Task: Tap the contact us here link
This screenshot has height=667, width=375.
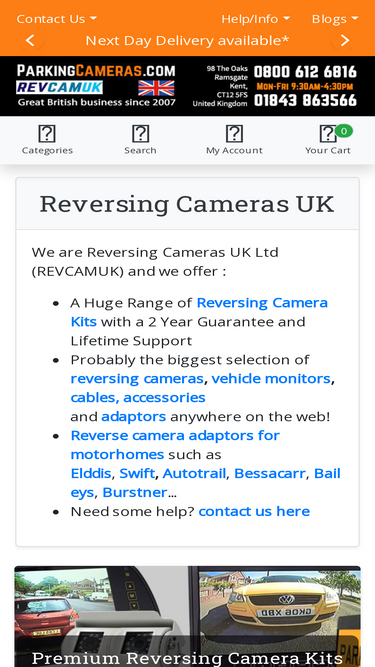Action: click(x=254, y=511)
